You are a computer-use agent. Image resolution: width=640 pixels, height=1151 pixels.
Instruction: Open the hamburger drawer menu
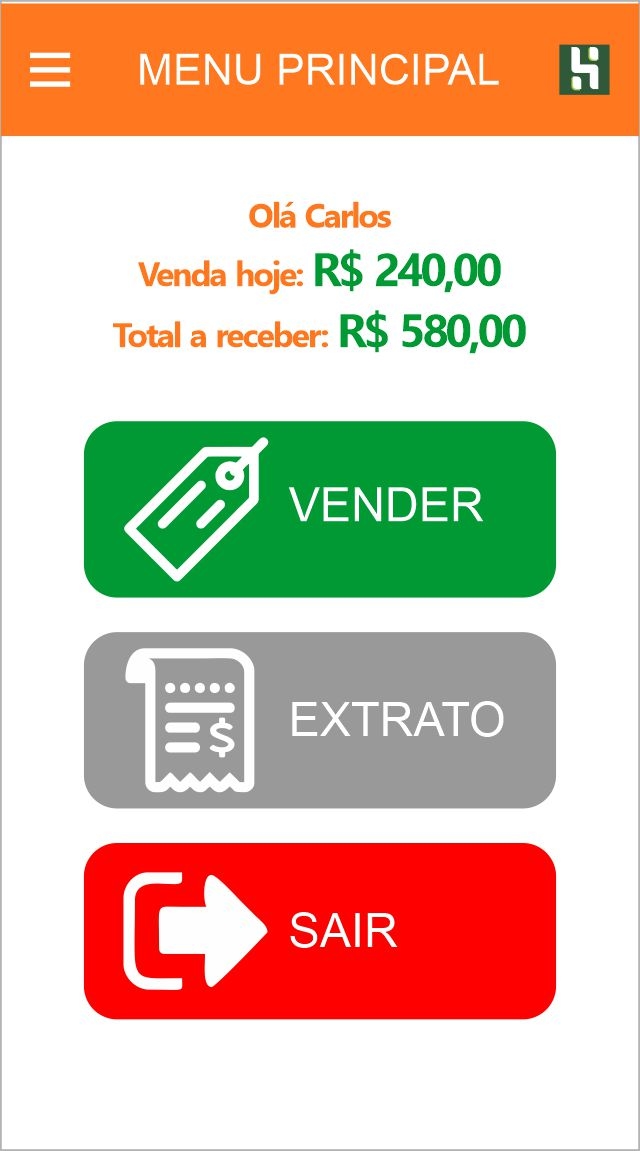(x=50, y=70)
